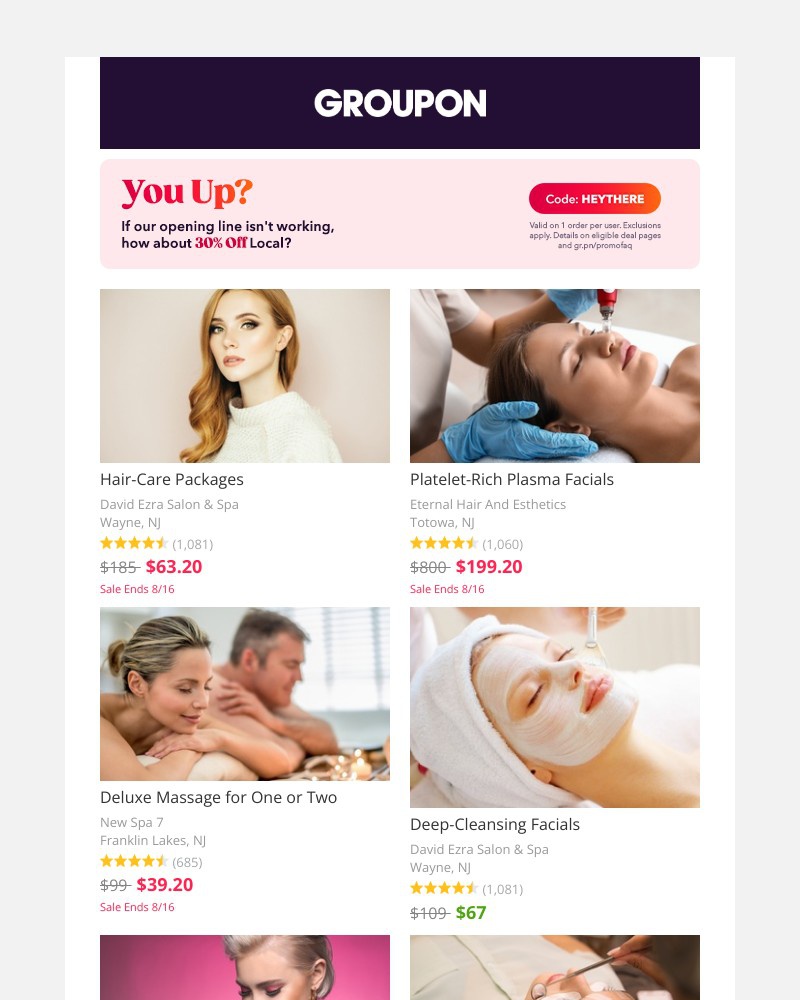Open the Platelet-Rich Plasma Facials deal image
Image resolution: width=800 pixels, height=1000 pixels.
(x=555, y=376)
